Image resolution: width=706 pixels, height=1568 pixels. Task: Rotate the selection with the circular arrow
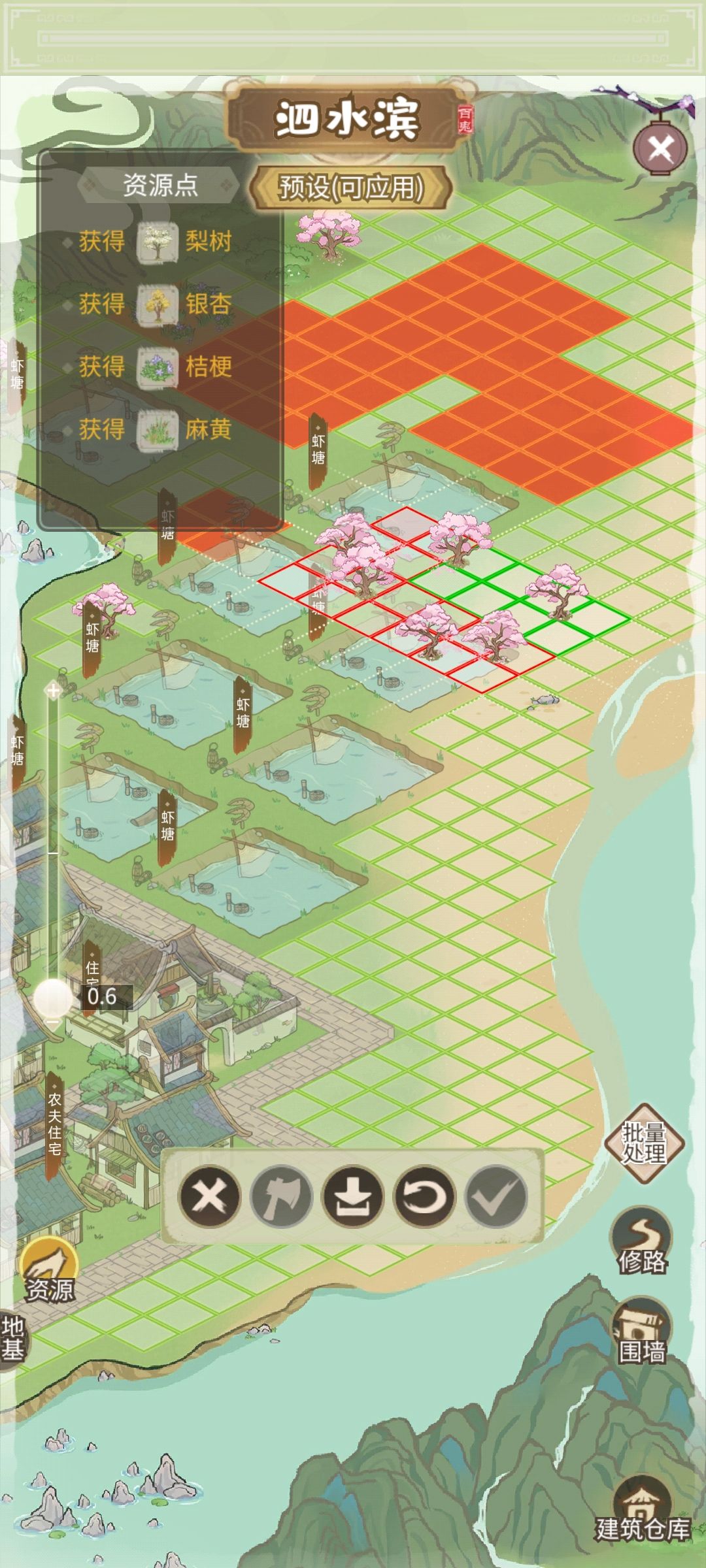[424, 1198]
